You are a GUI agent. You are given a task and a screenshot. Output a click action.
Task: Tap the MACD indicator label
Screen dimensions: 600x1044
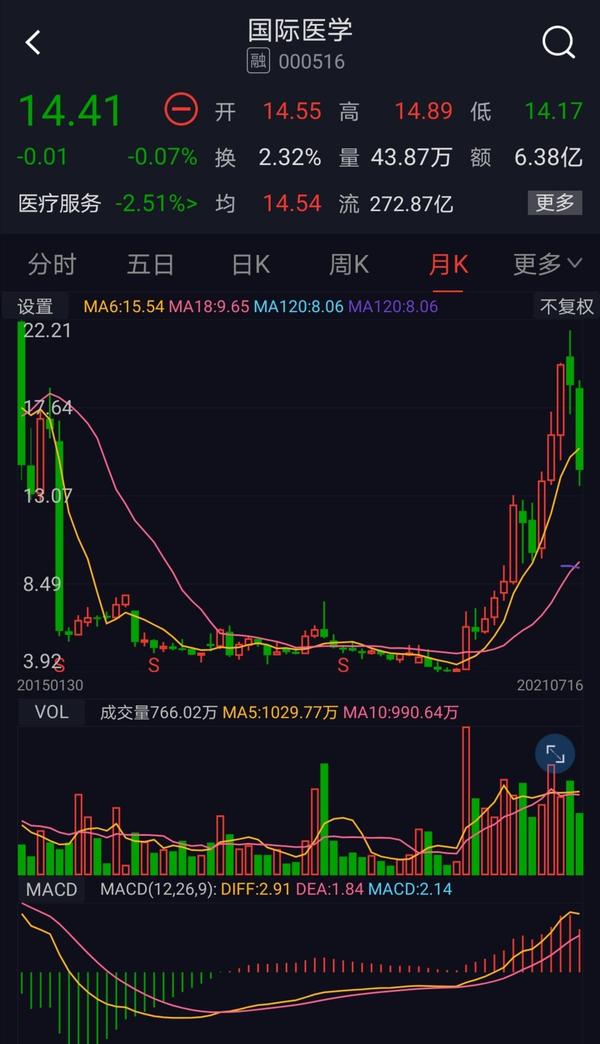tap(51, 889)
